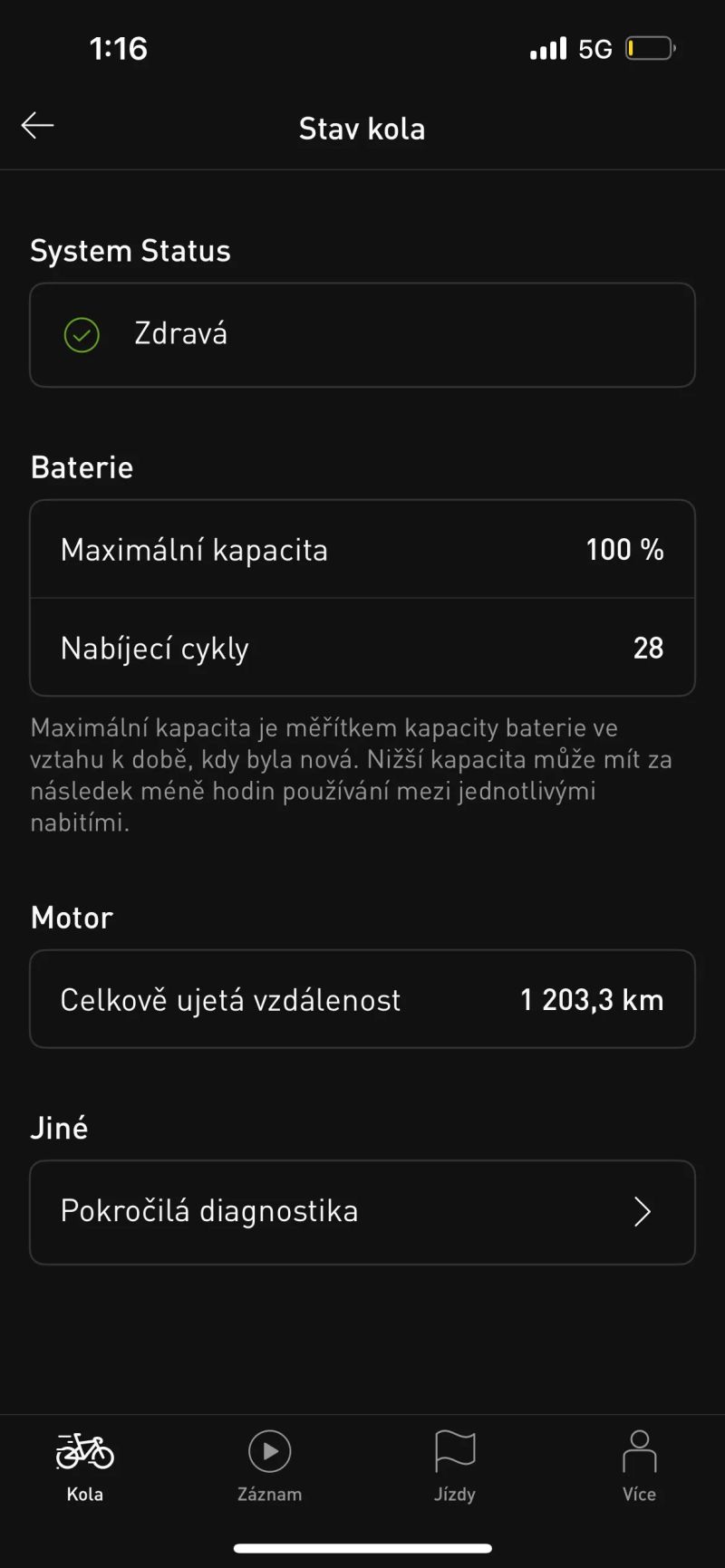Select the Nabíjecí cykly row
This screenshot has width=725, height=1568.
coord(362,648)
